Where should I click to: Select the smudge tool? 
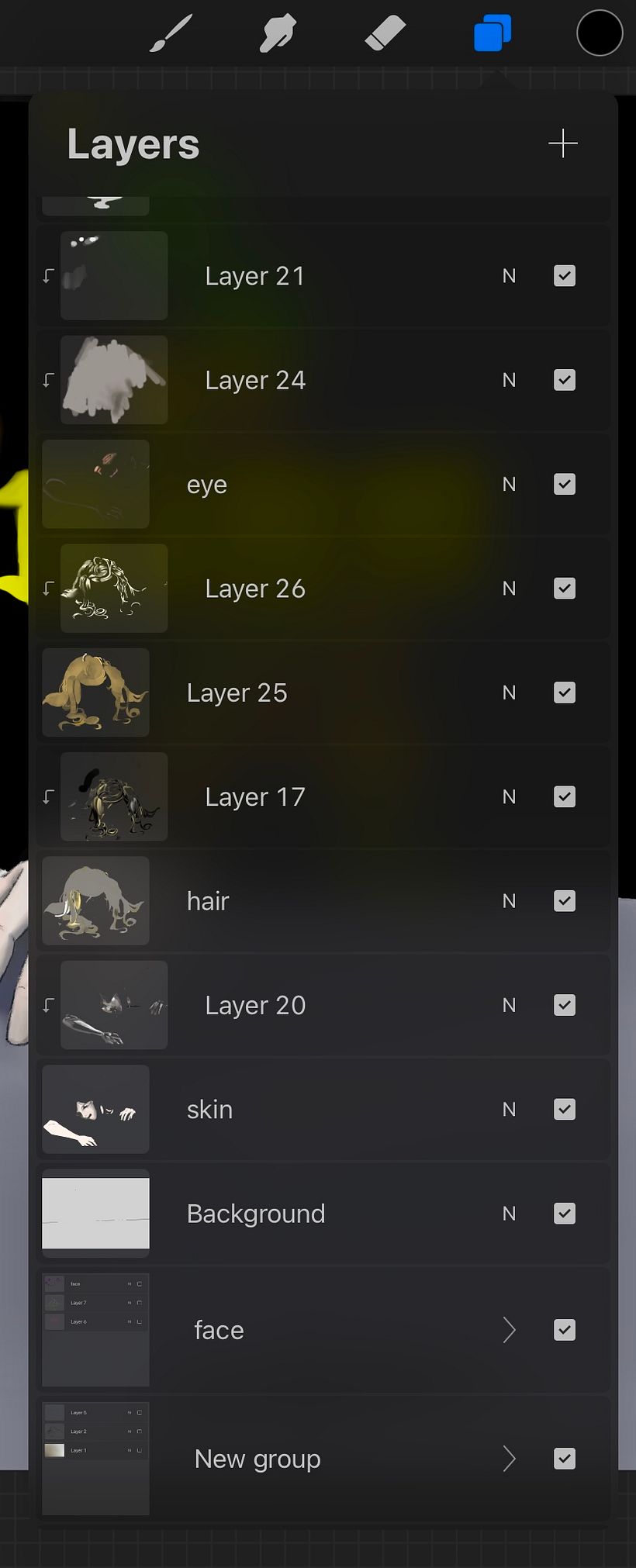point(278,34)
